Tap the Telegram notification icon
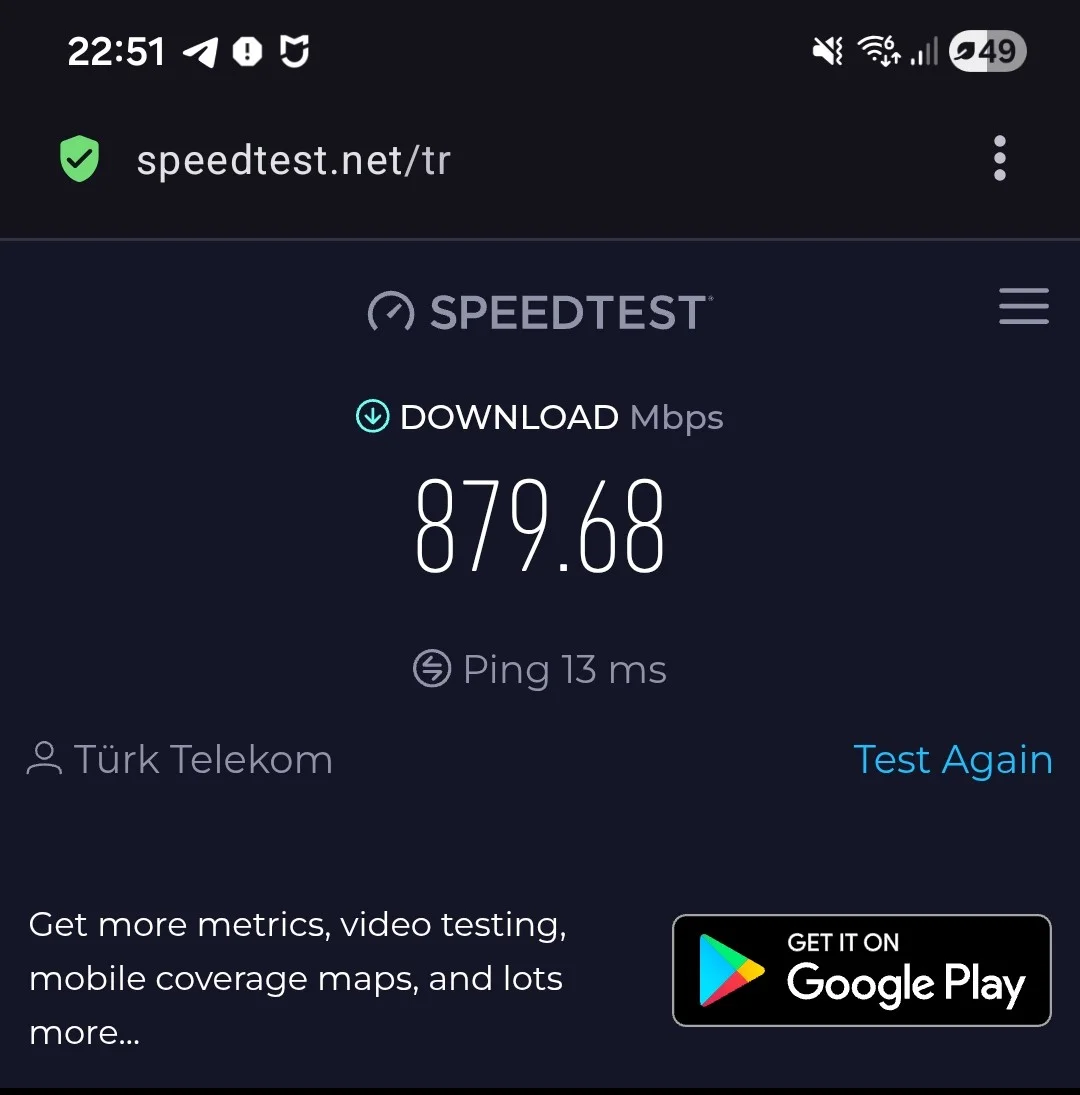This screenshot has height=1095, width=1080. pyautogui.click(x=202, y=51)
